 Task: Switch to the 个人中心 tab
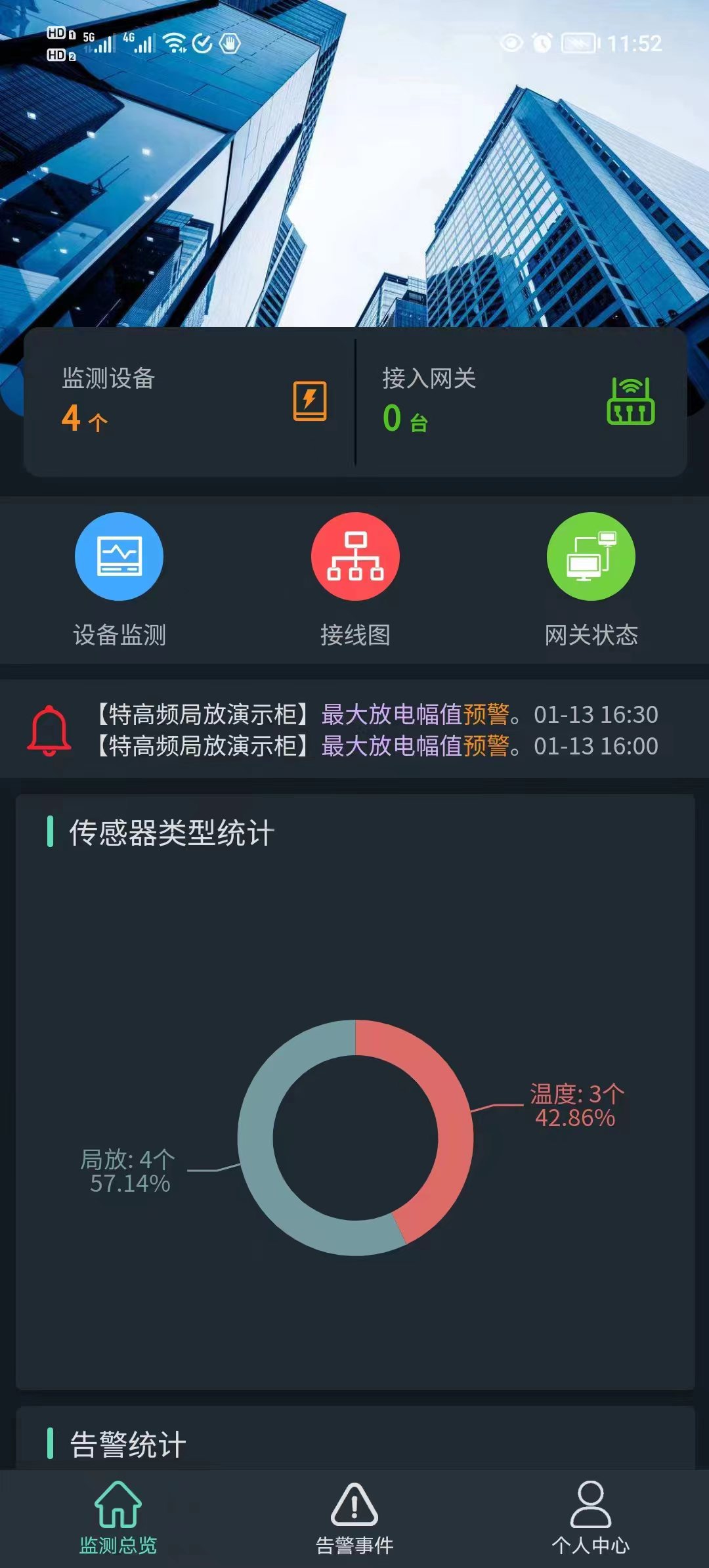click(590, 1518)
